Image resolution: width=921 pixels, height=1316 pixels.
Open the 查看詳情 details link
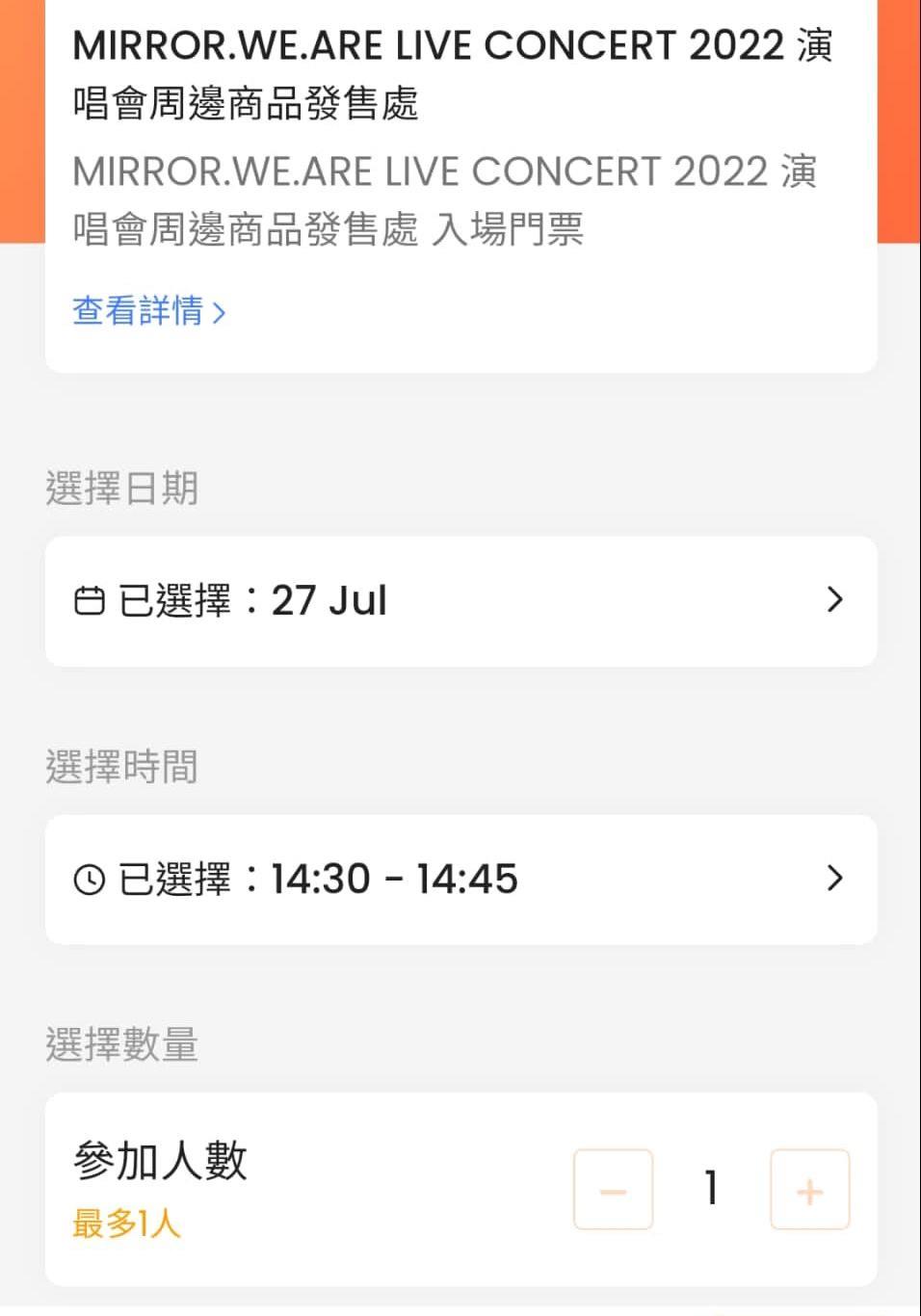pyautogui.click(x=149, y=311)
